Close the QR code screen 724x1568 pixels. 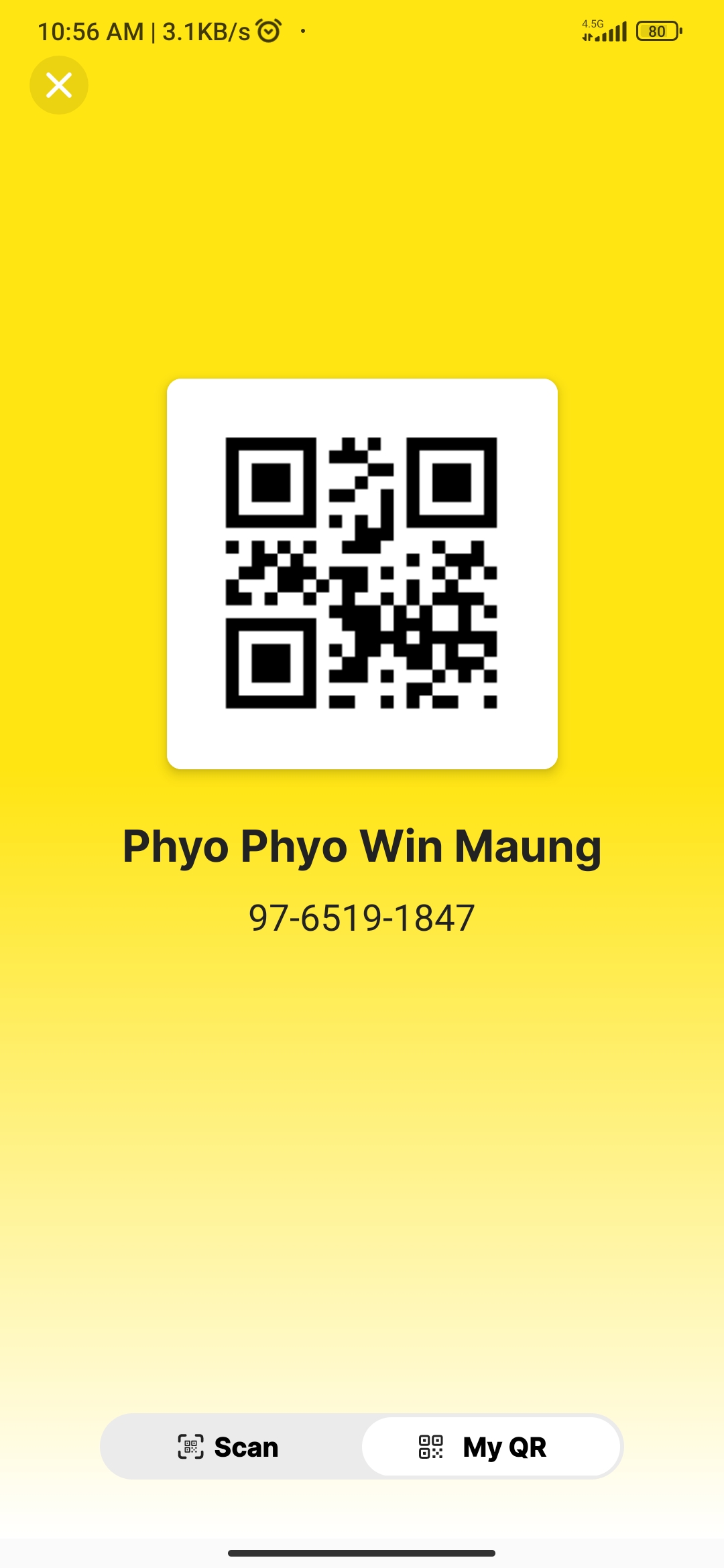pos(59,85)
